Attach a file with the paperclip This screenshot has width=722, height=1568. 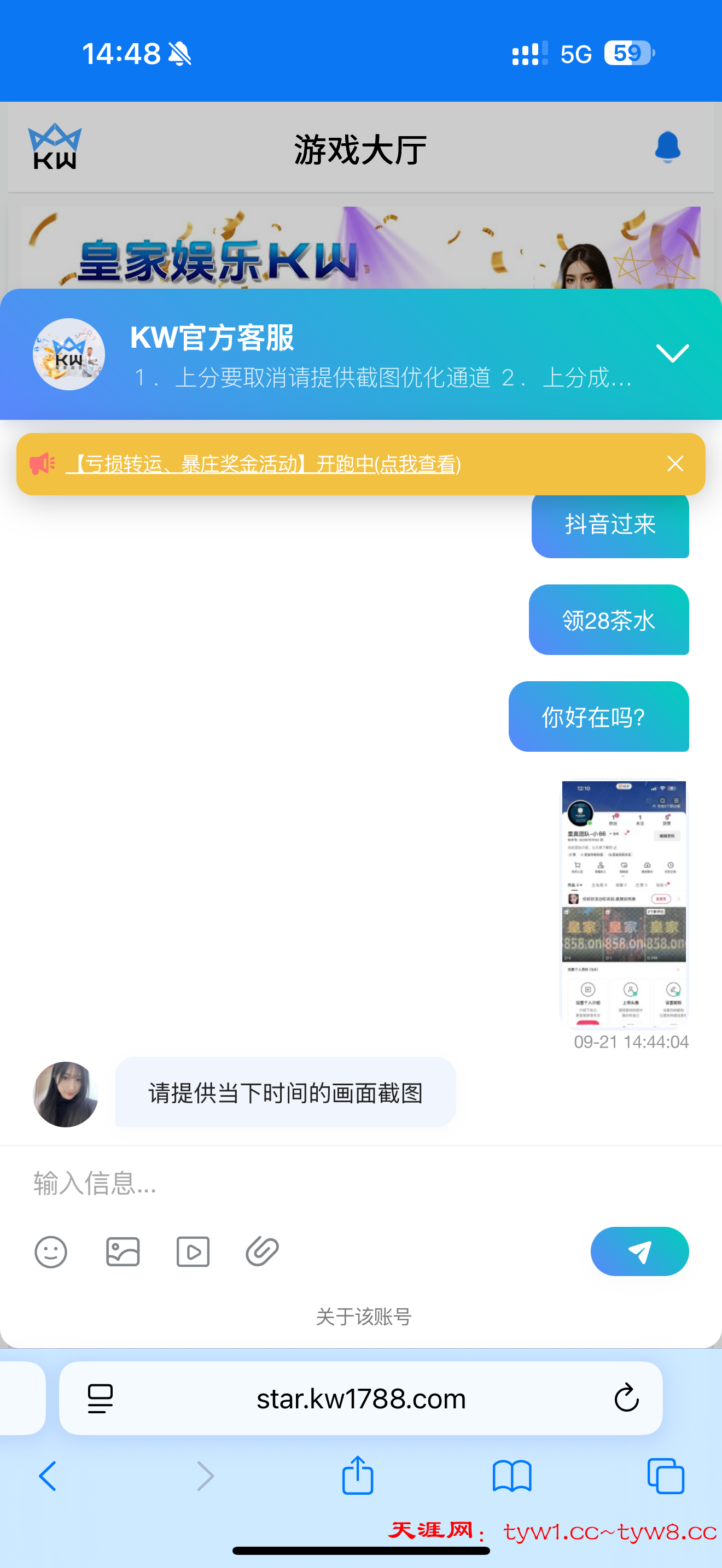coord(263,1252)
